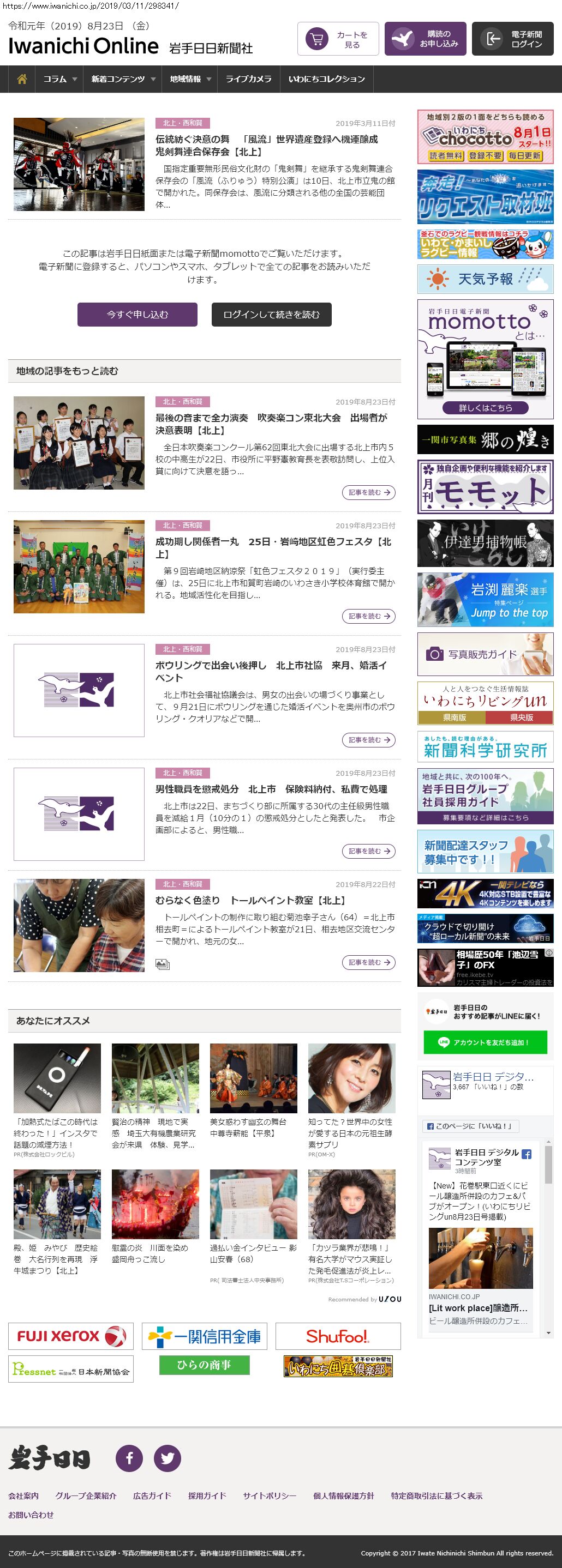Expand the コラム menu
The height and width of the screenshot is (1568, 562).
(x=59, y=79)
